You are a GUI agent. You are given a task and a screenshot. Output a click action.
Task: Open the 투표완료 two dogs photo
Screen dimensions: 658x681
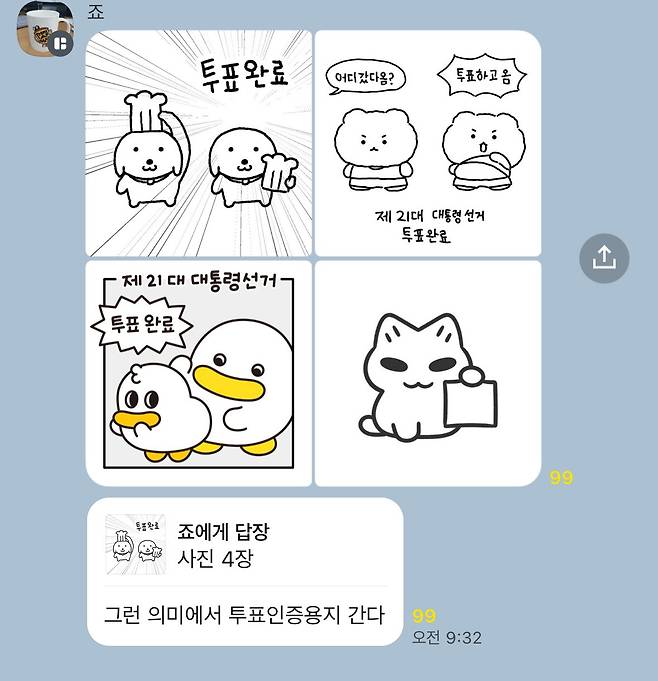pos(199,143)
